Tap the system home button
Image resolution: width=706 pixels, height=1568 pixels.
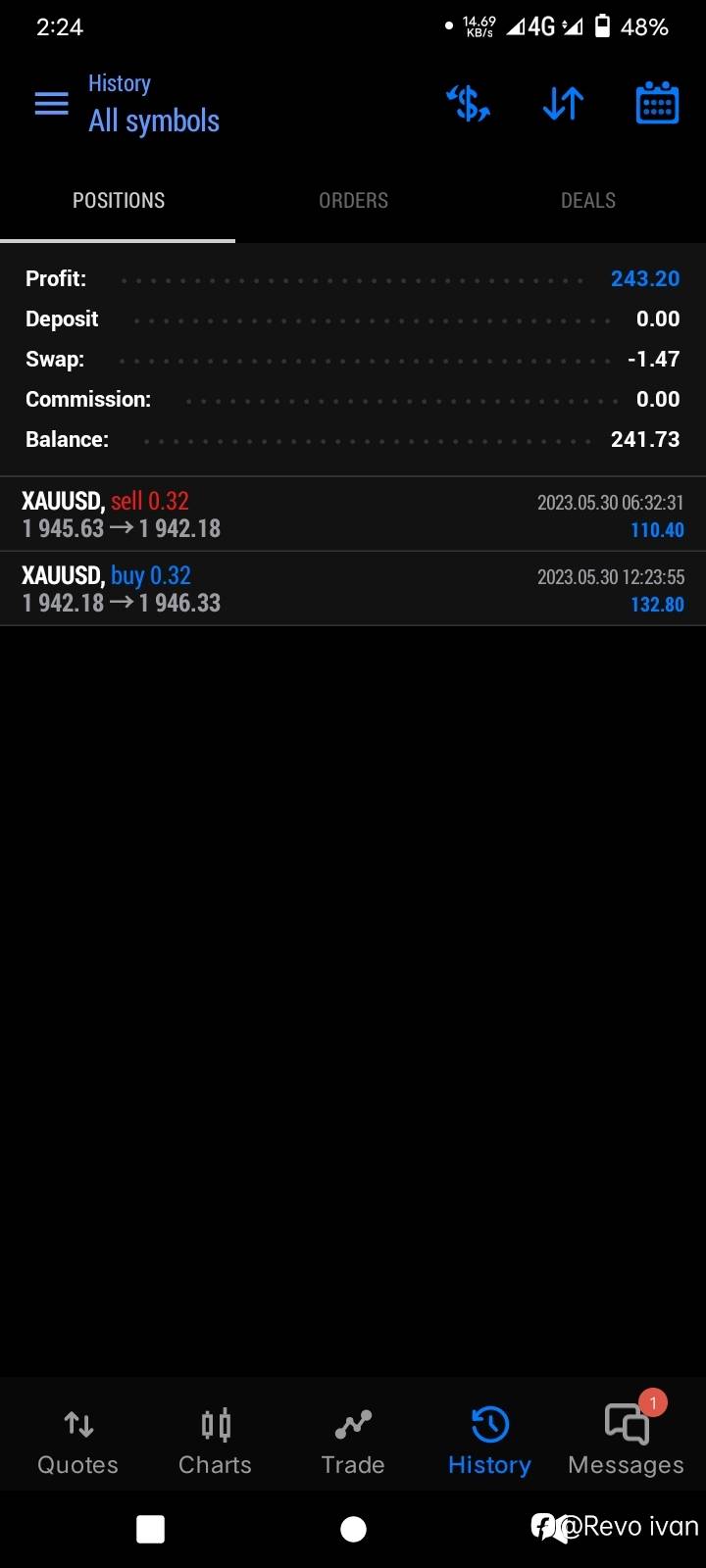click(x=353, y=1529)
